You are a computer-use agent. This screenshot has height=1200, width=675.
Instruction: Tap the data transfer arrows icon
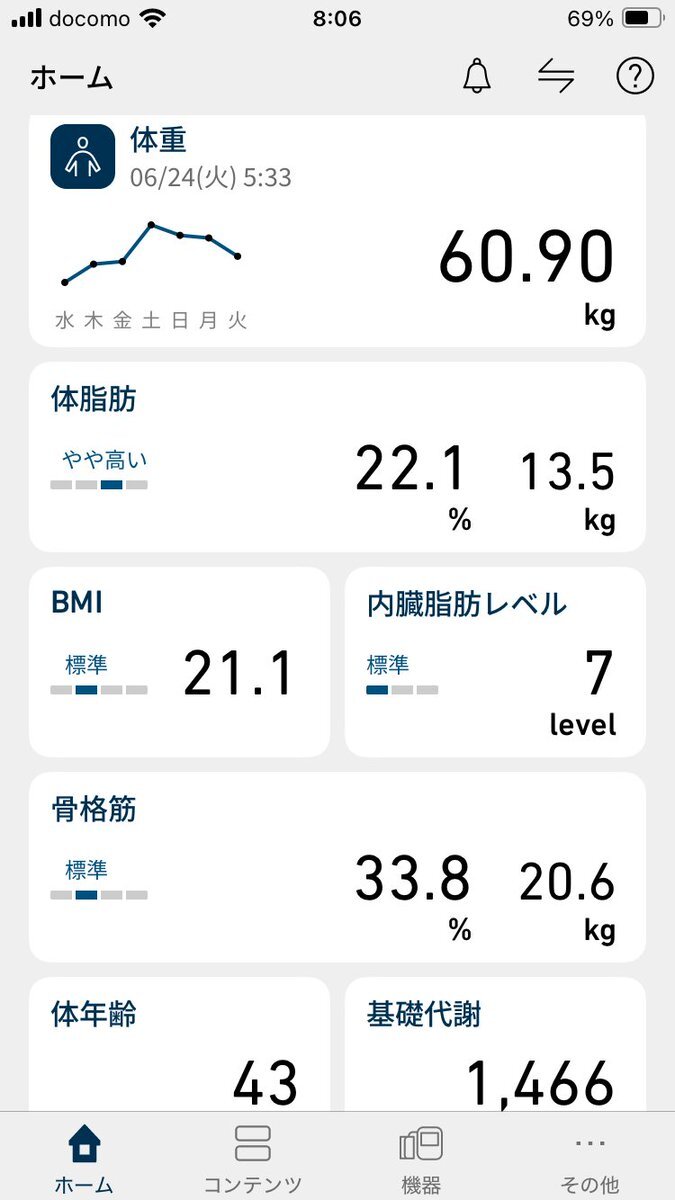coord(556,76)
